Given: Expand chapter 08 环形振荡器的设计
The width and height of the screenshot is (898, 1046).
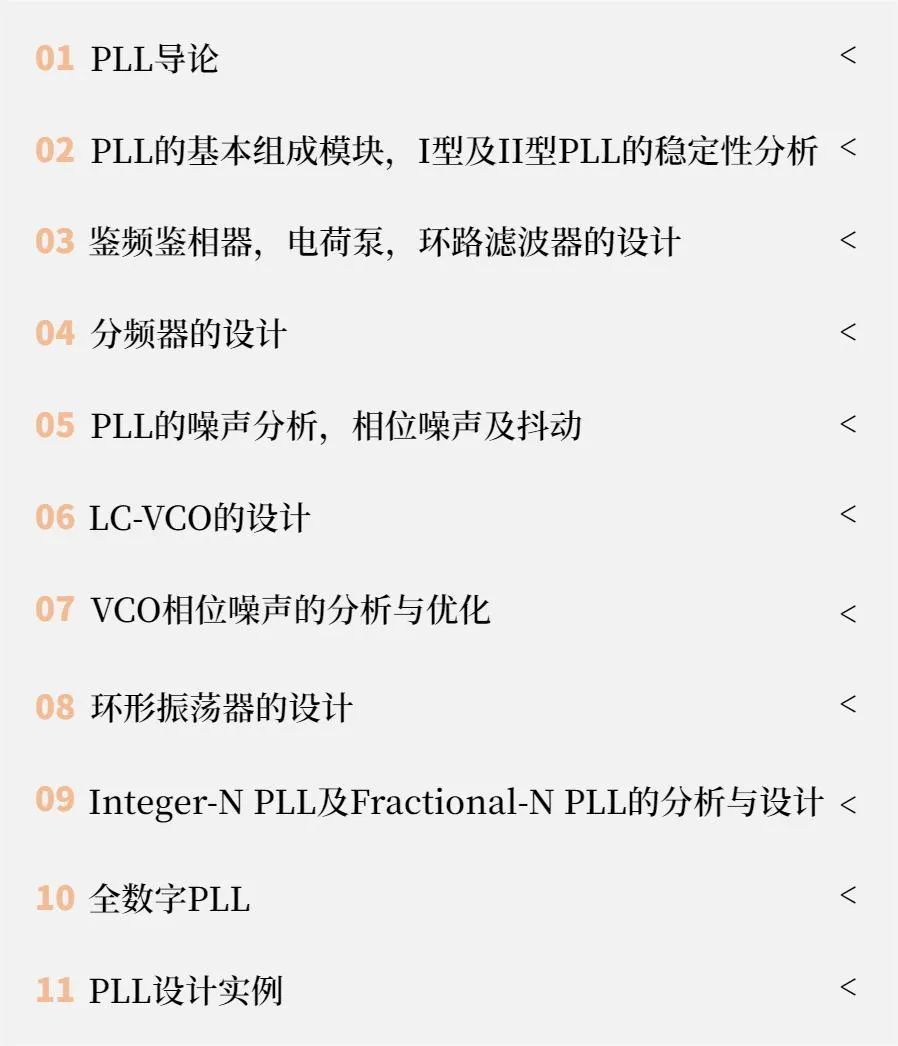Looking at the screenshot, I should pos(848,705).
